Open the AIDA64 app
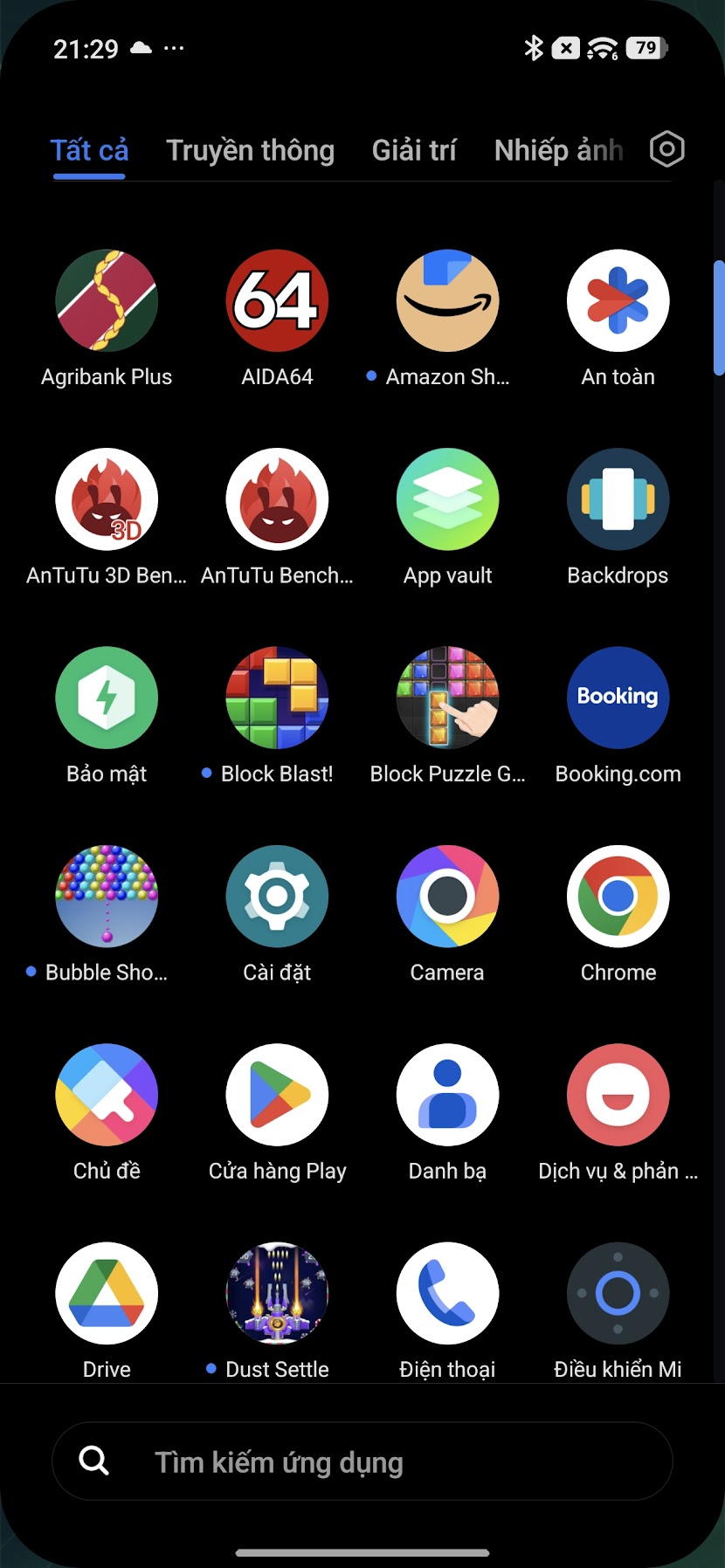725x1568 pixels. [x=277, y=301]
